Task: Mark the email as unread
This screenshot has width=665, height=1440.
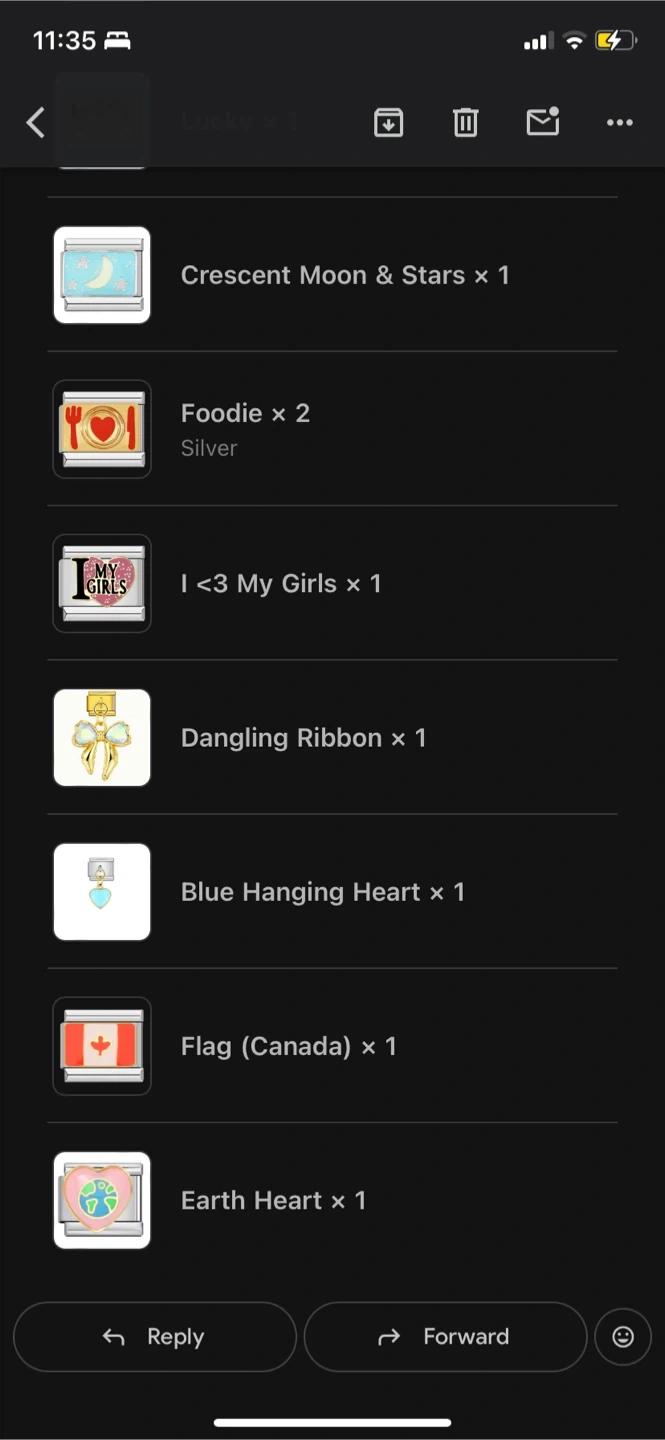Action: click(x=542, y=122)
